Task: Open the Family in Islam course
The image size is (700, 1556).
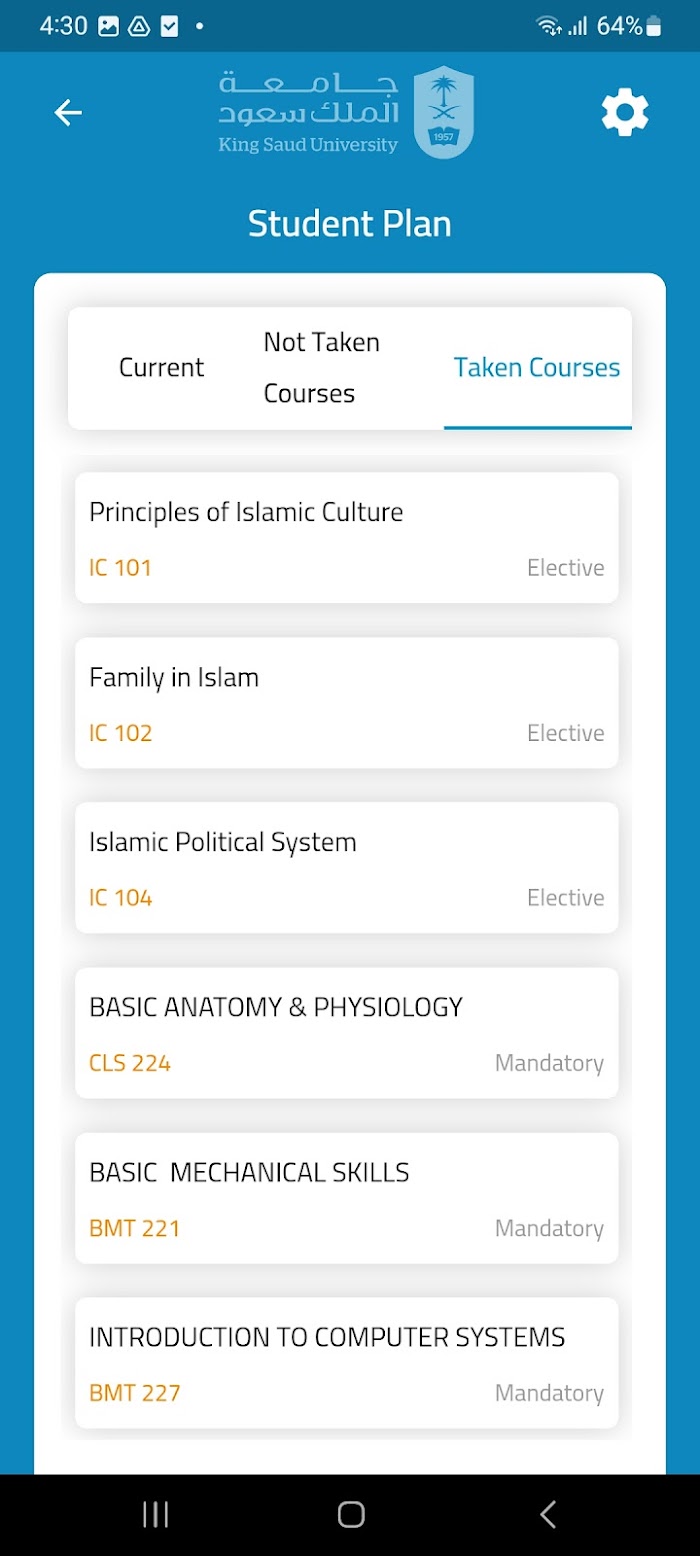Action: (347, 703)
